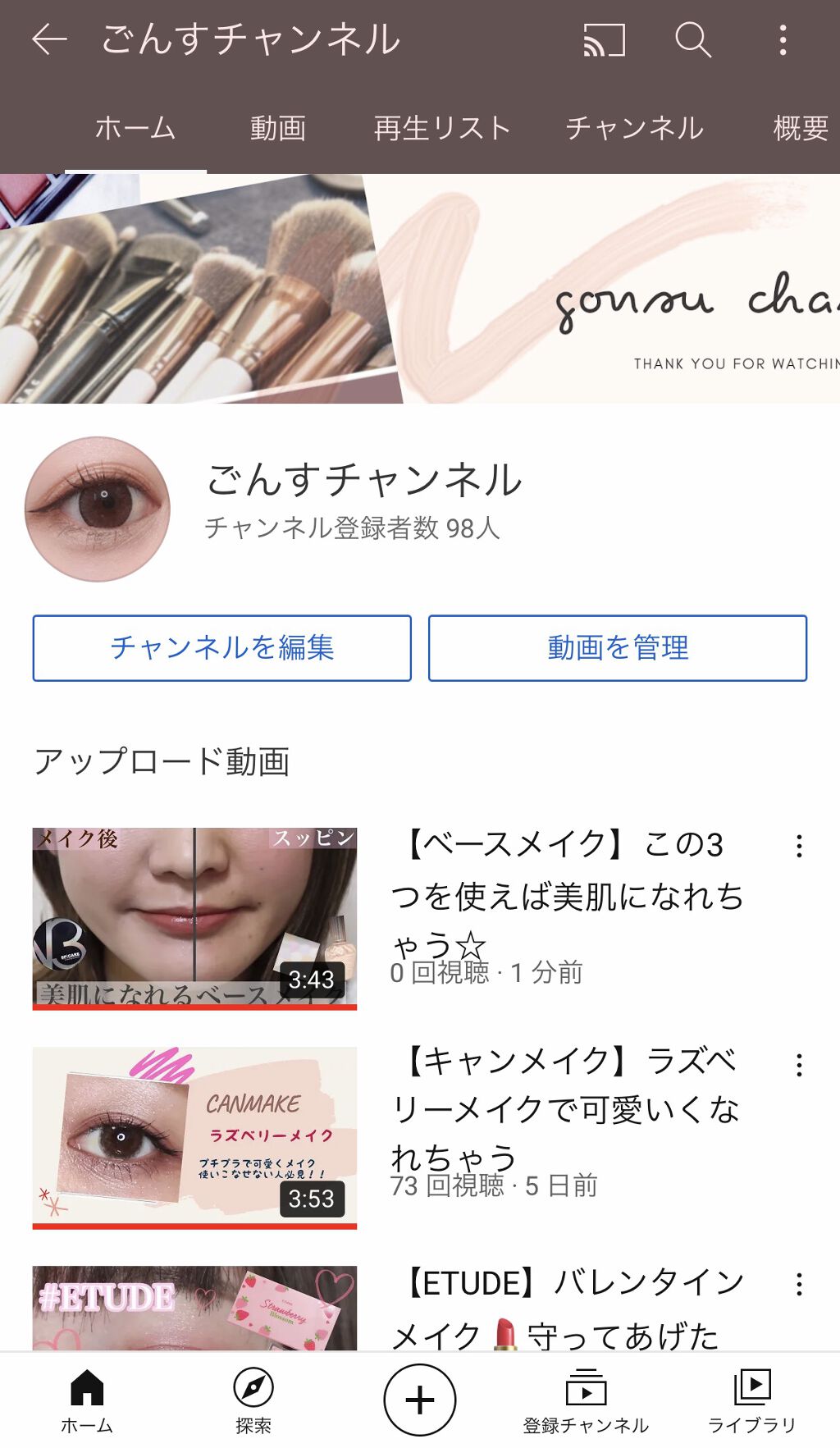Viewport: 840px width, 1448px height.
Task: Open search from the top bar
Action: coord(693,40)
